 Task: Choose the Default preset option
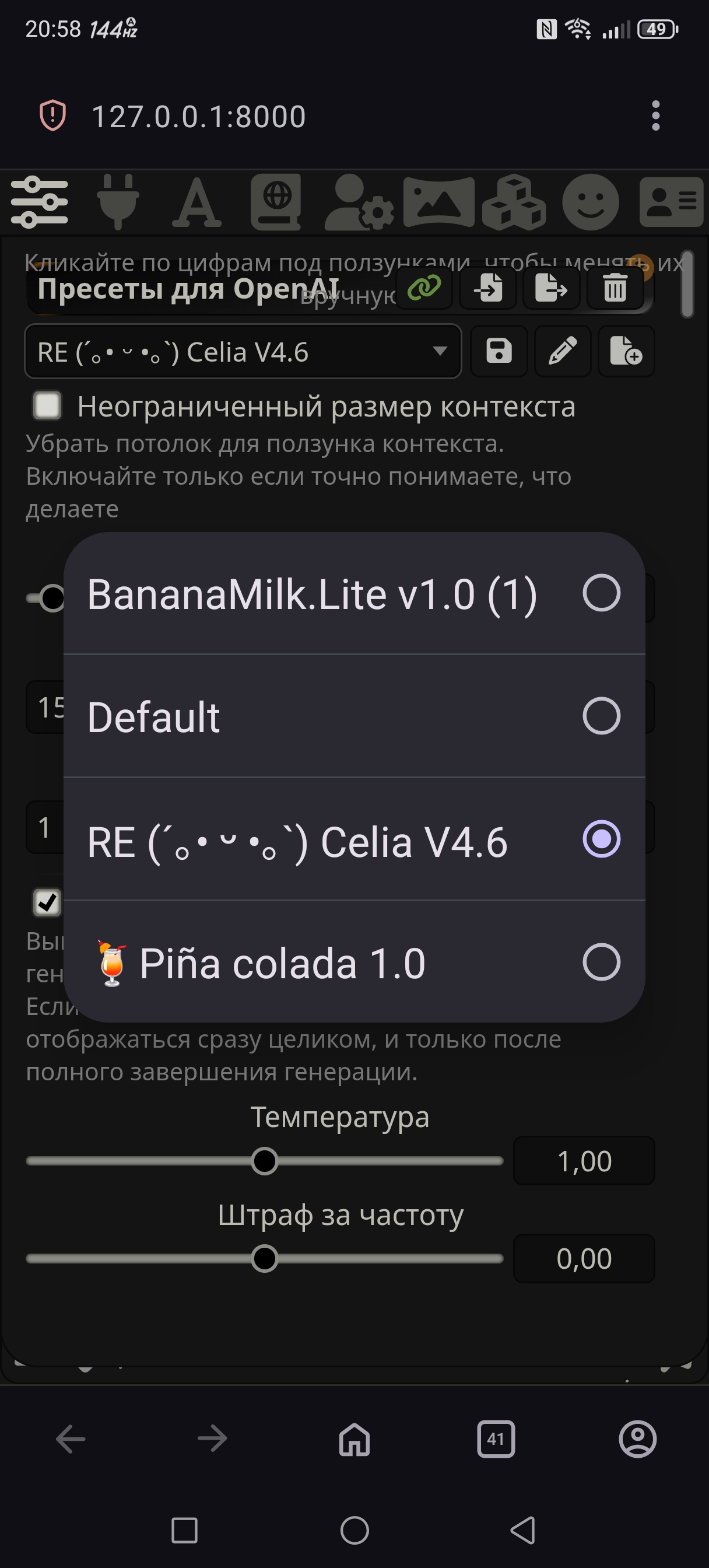353,716
